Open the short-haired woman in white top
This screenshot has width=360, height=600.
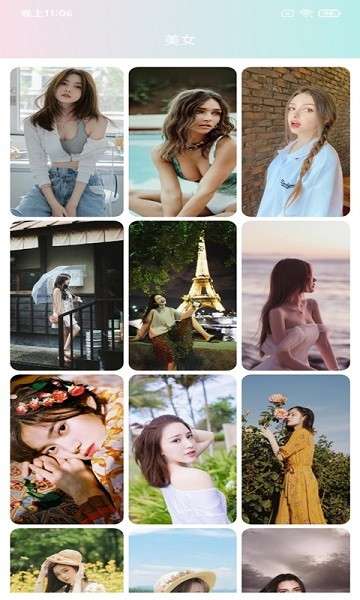[182, 449]
